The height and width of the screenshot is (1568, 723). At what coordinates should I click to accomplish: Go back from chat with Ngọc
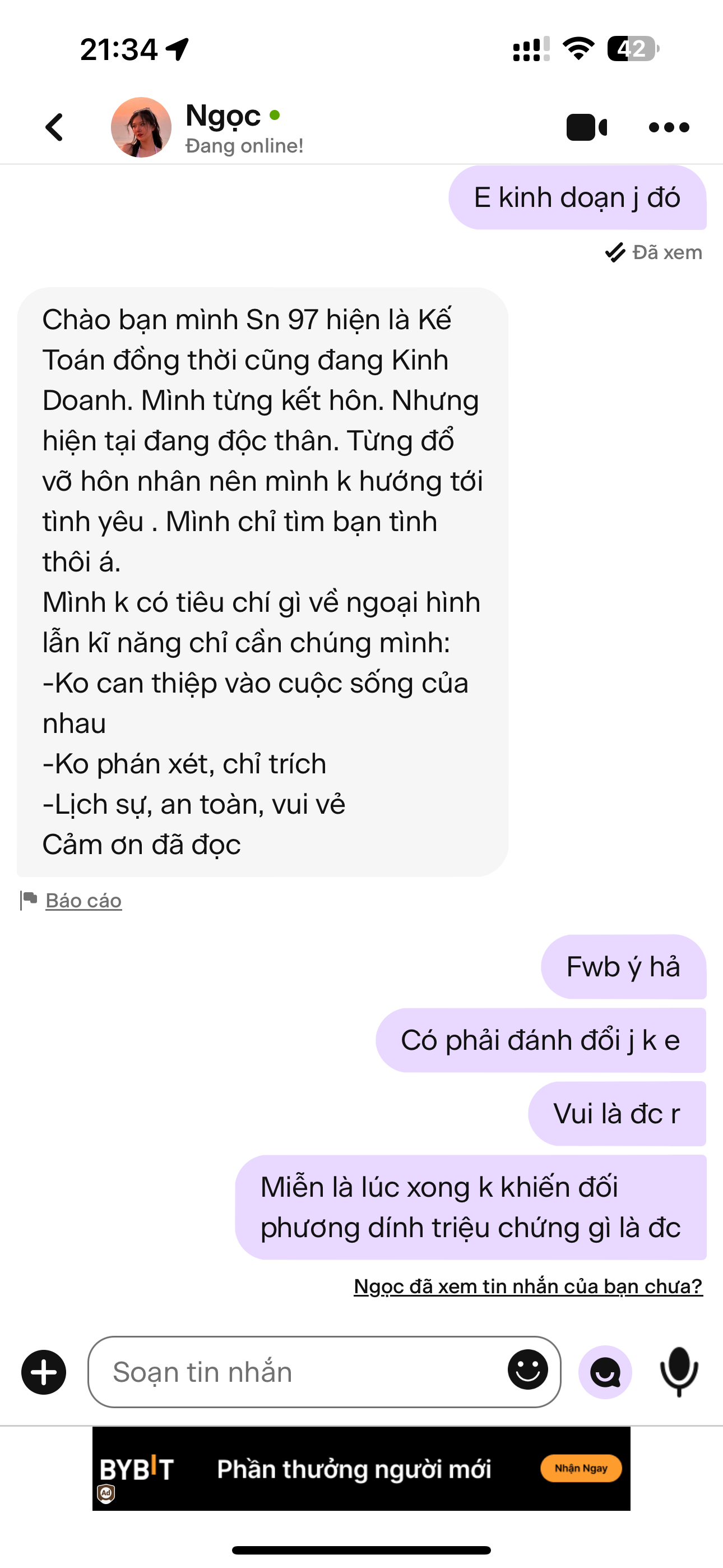[55, 127]
